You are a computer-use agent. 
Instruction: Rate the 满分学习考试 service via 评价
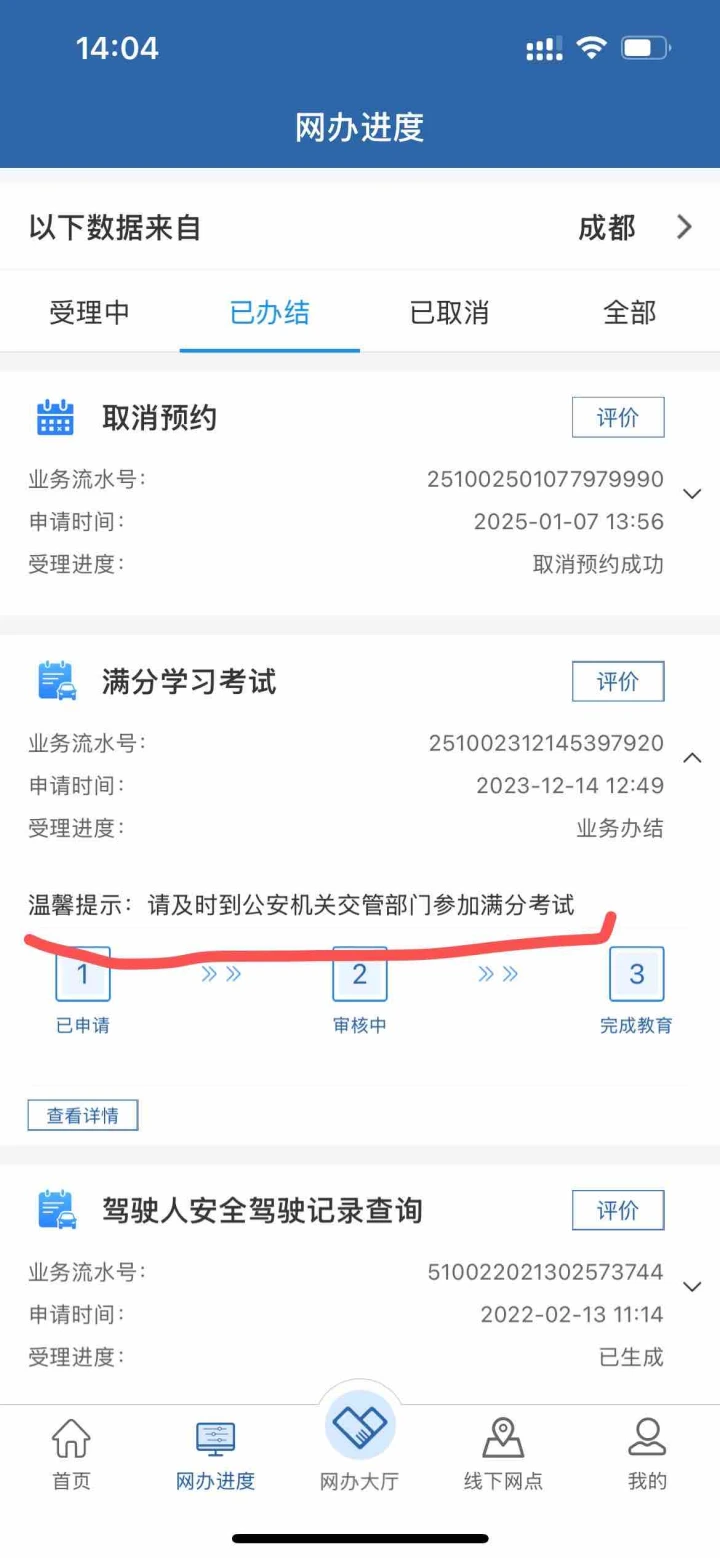pyautogui.click(x=617, y=682)
